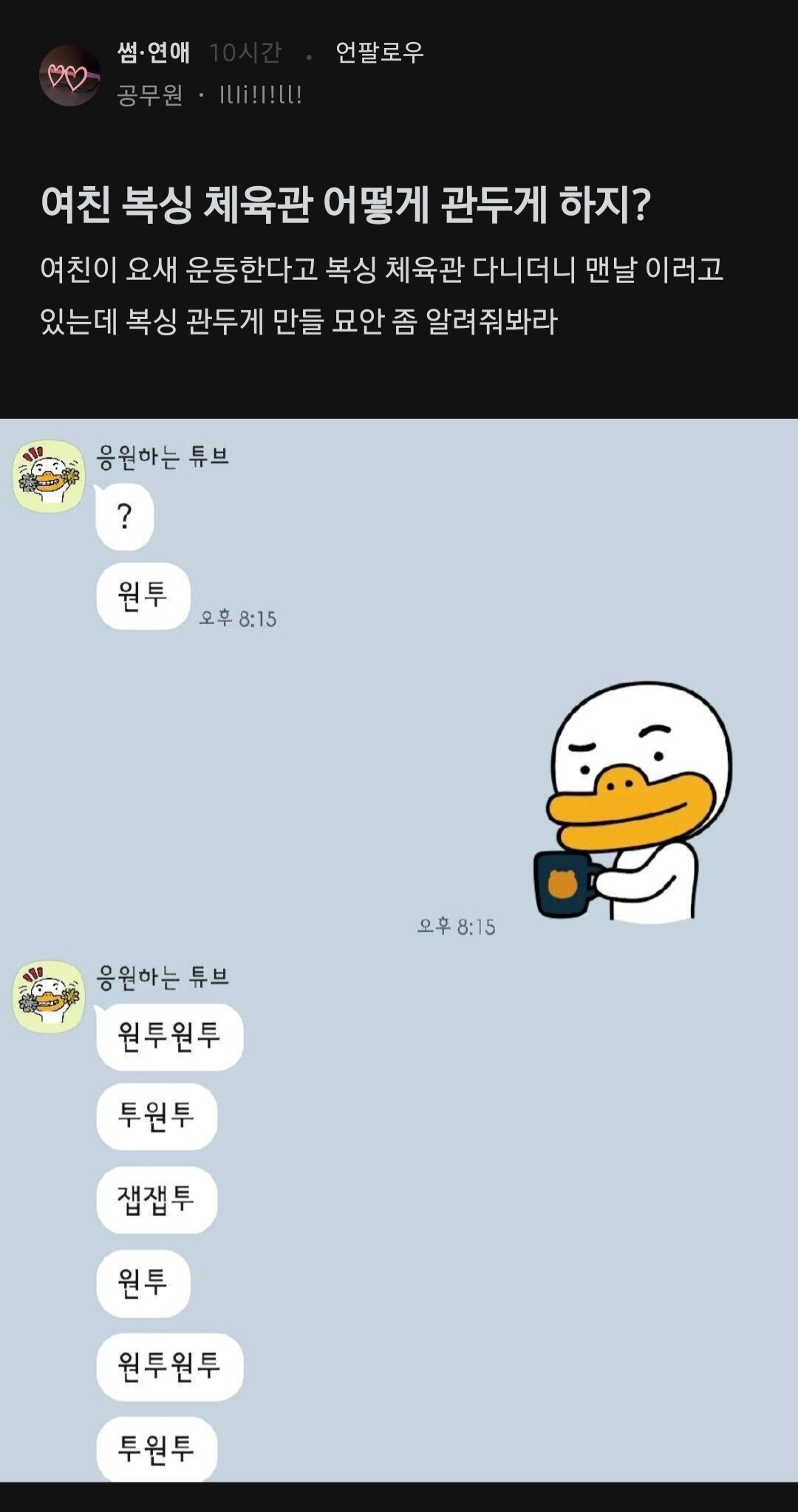The width and height of the screenshot is (798, 1512).
Task: Tap the 언팔로우 unfollow button
Action: point(379,52)
